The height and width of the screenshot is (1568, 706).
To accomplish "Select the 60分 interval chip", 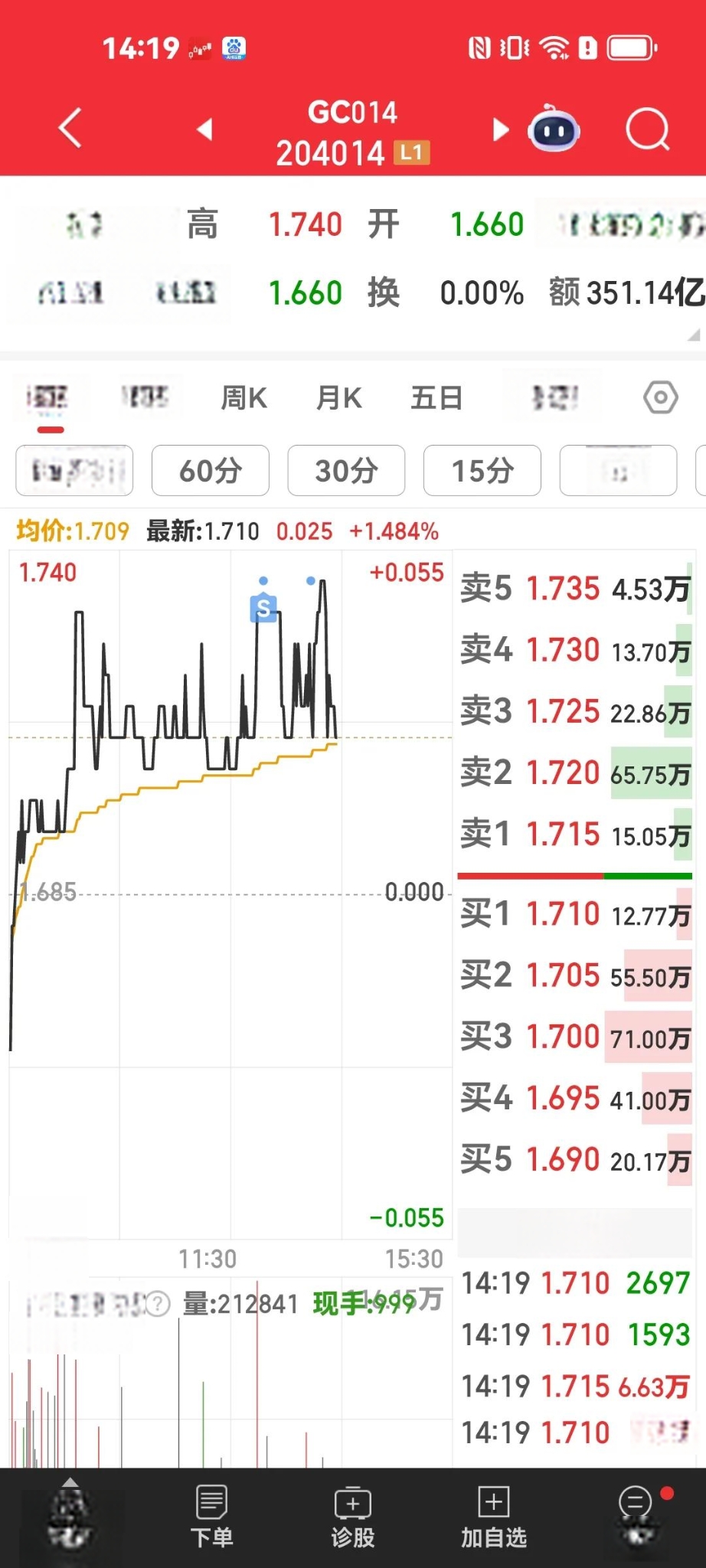I will [211, 471].
